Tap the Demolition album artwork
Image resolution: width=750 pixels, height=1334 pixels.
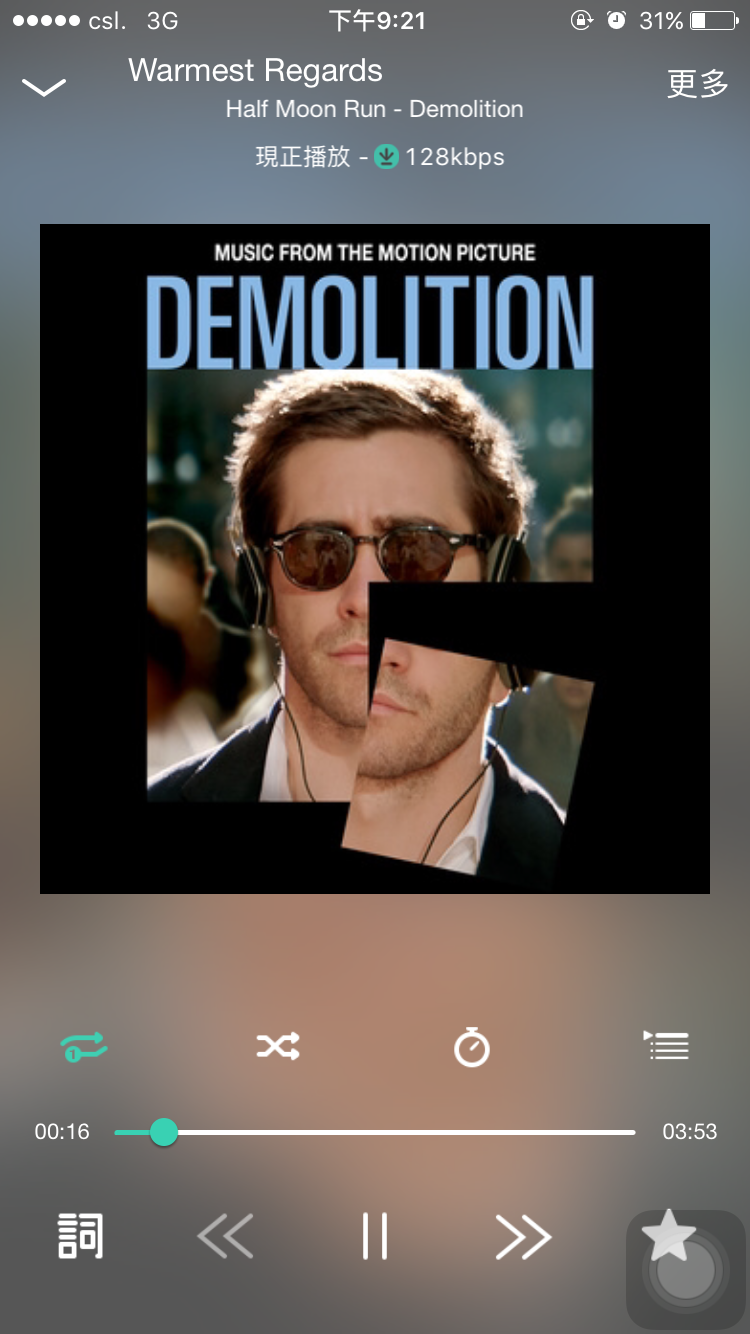click(x=375, y=558)
